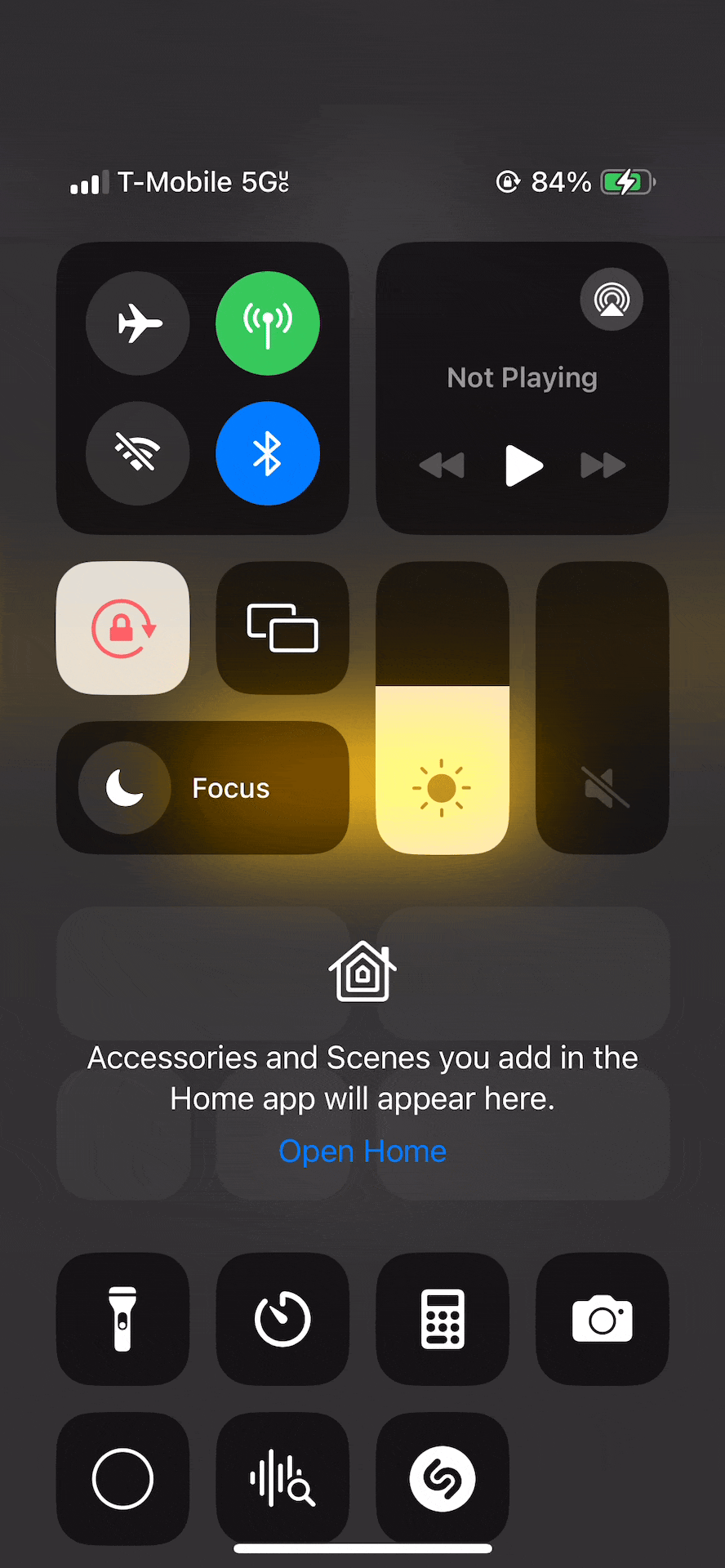Screen dimensions: 725x1568
Task: Open AirPlay output options
Action: click(x=612, y=300)
